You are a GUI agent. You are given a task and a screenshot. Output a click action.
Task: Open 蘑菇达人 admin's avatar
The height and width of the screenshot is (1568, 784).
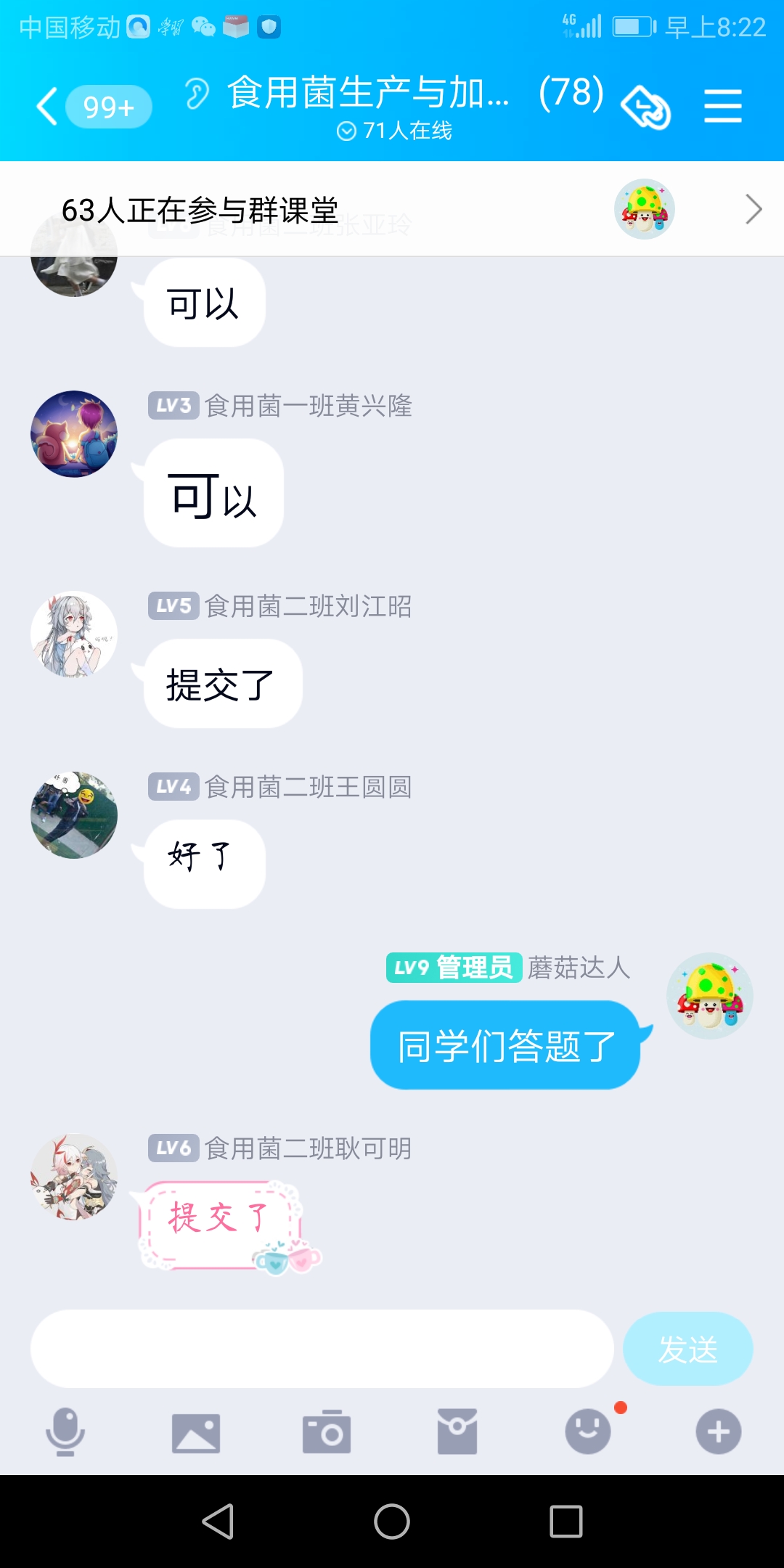coord(710,996)
